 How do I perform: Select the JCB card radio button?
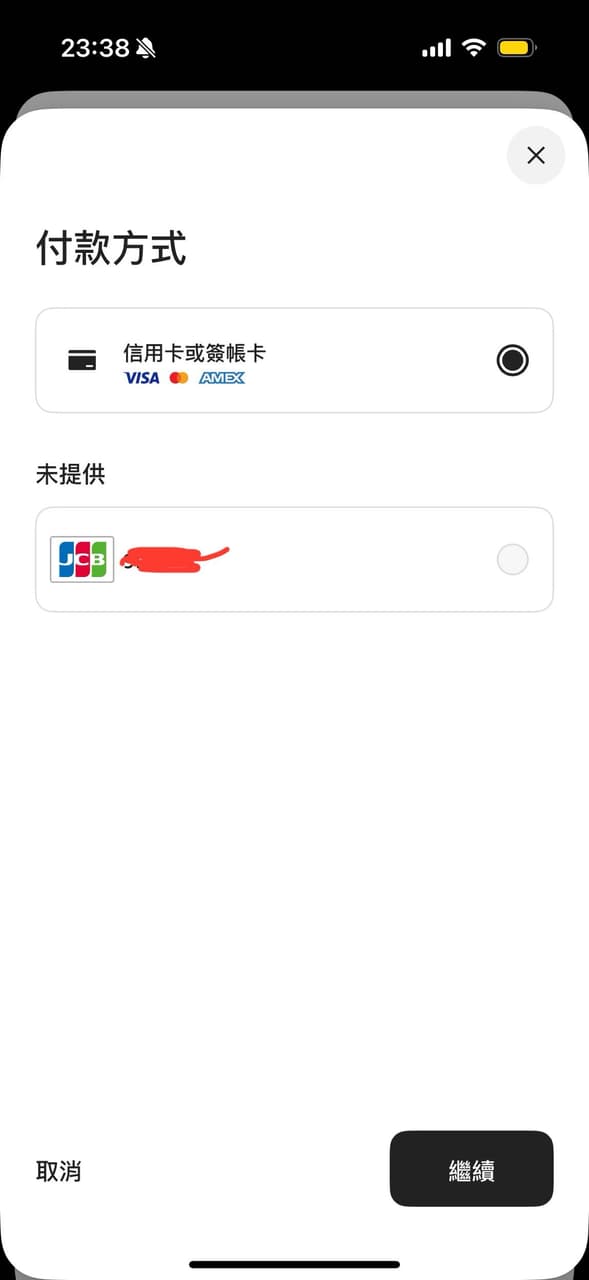(x=512, y=560)
